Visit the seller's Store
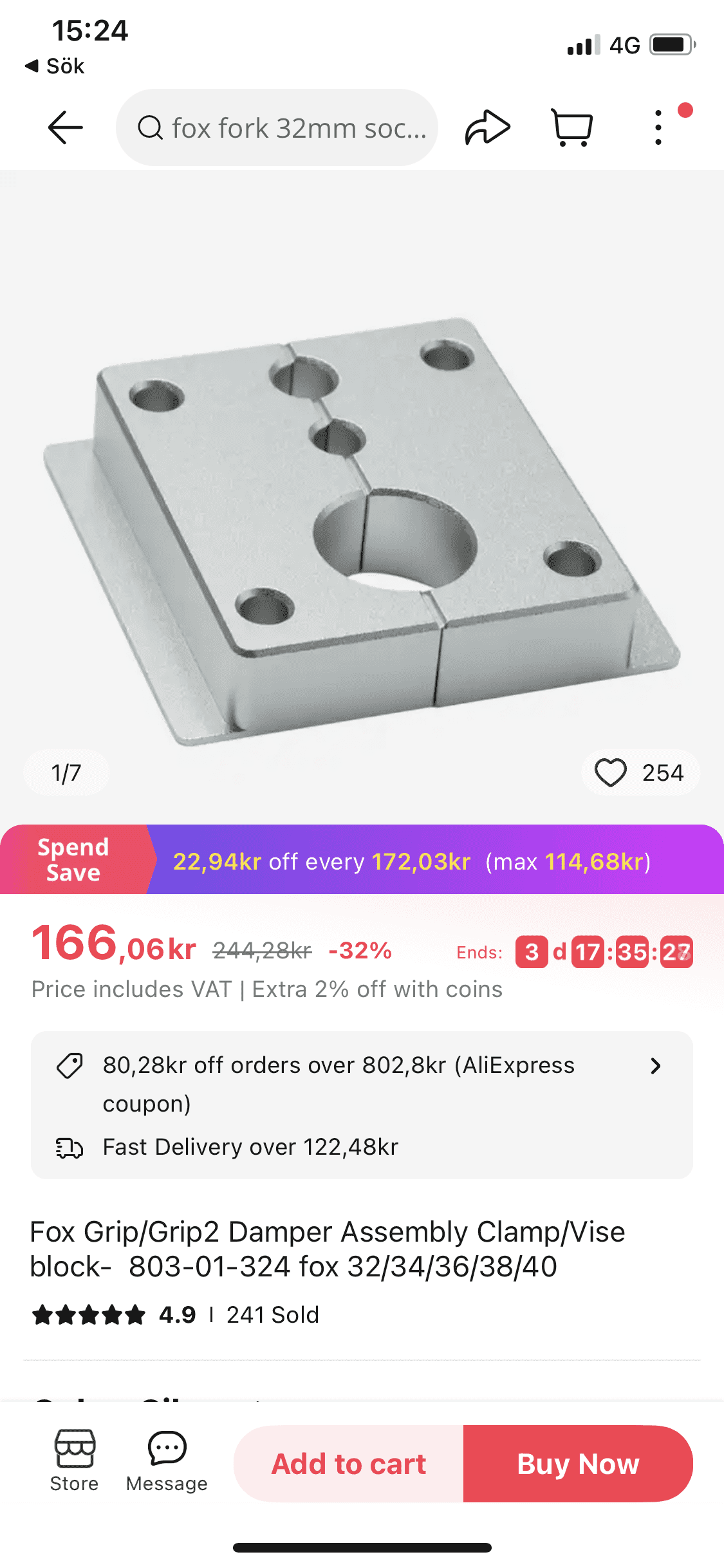Image resolution: width=724 pixels, height=1568 pixels. coord(75,1461)
